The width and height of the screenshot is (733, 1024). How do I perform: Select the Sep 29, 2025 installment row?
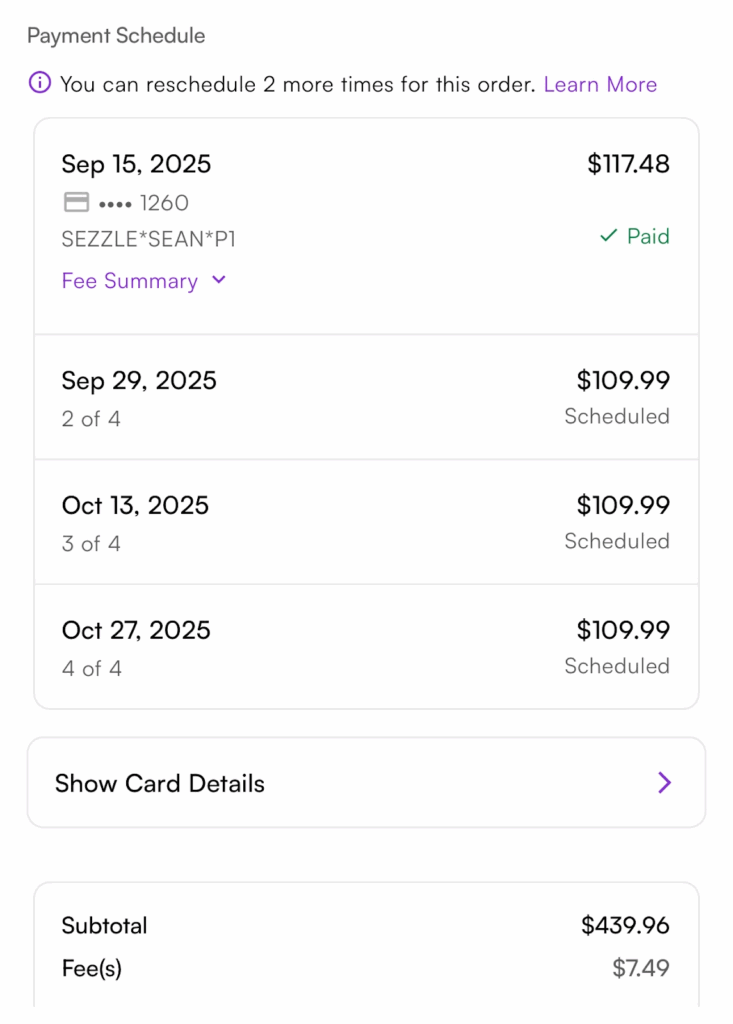(366, 397)
